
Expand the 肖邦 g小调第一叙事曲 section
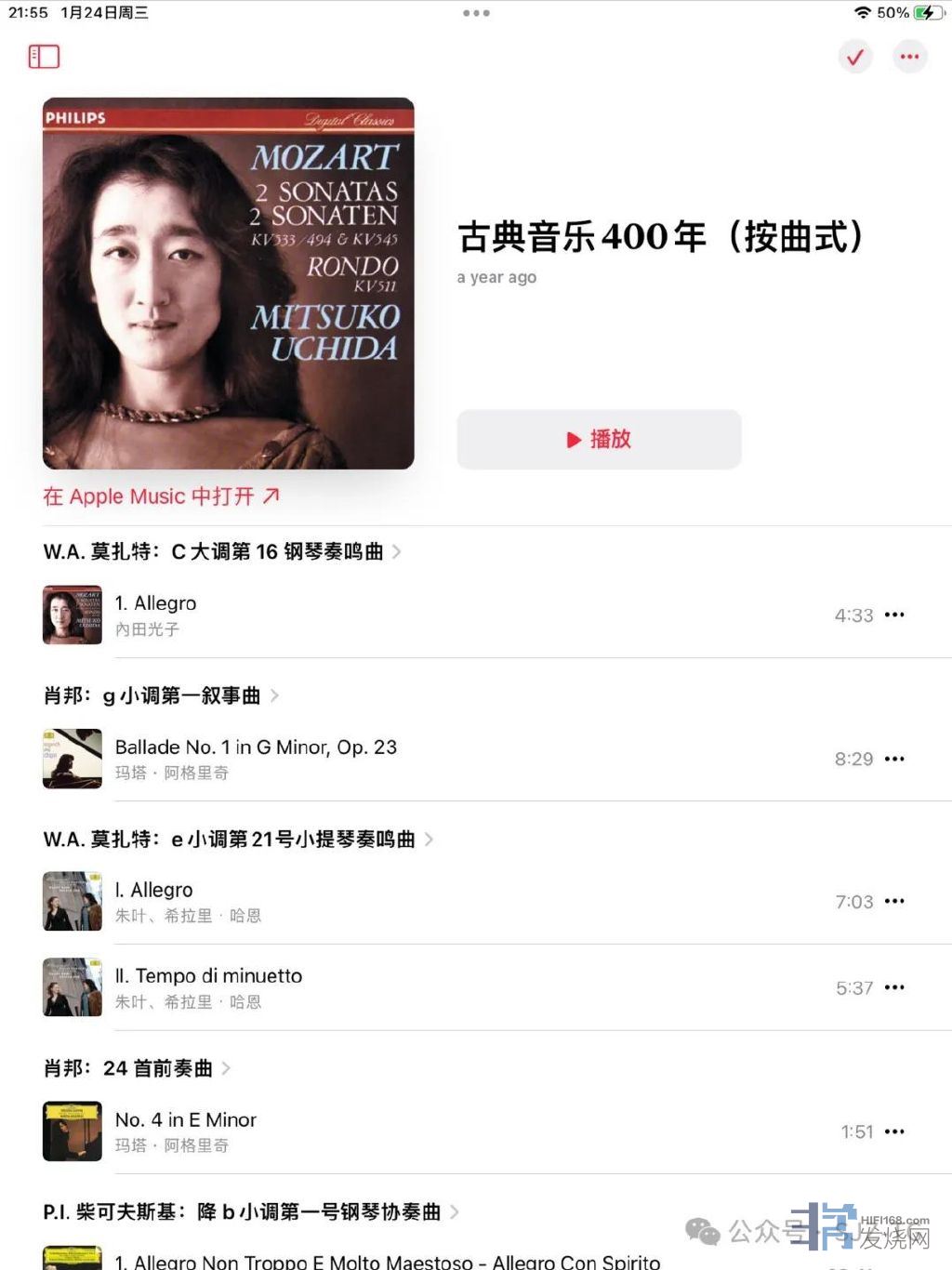(x=161, y=695)
